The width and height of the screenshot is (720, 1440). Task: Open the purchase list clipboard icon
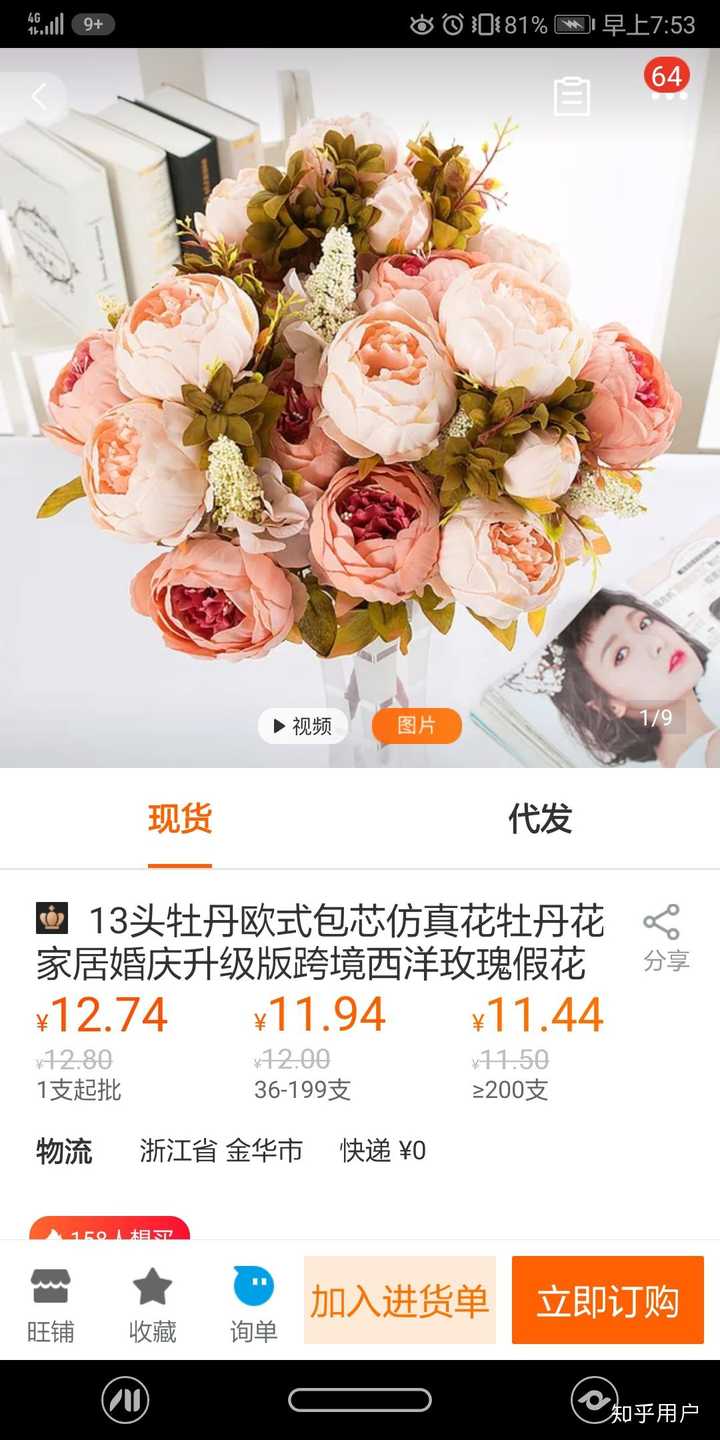pos(572,97)
